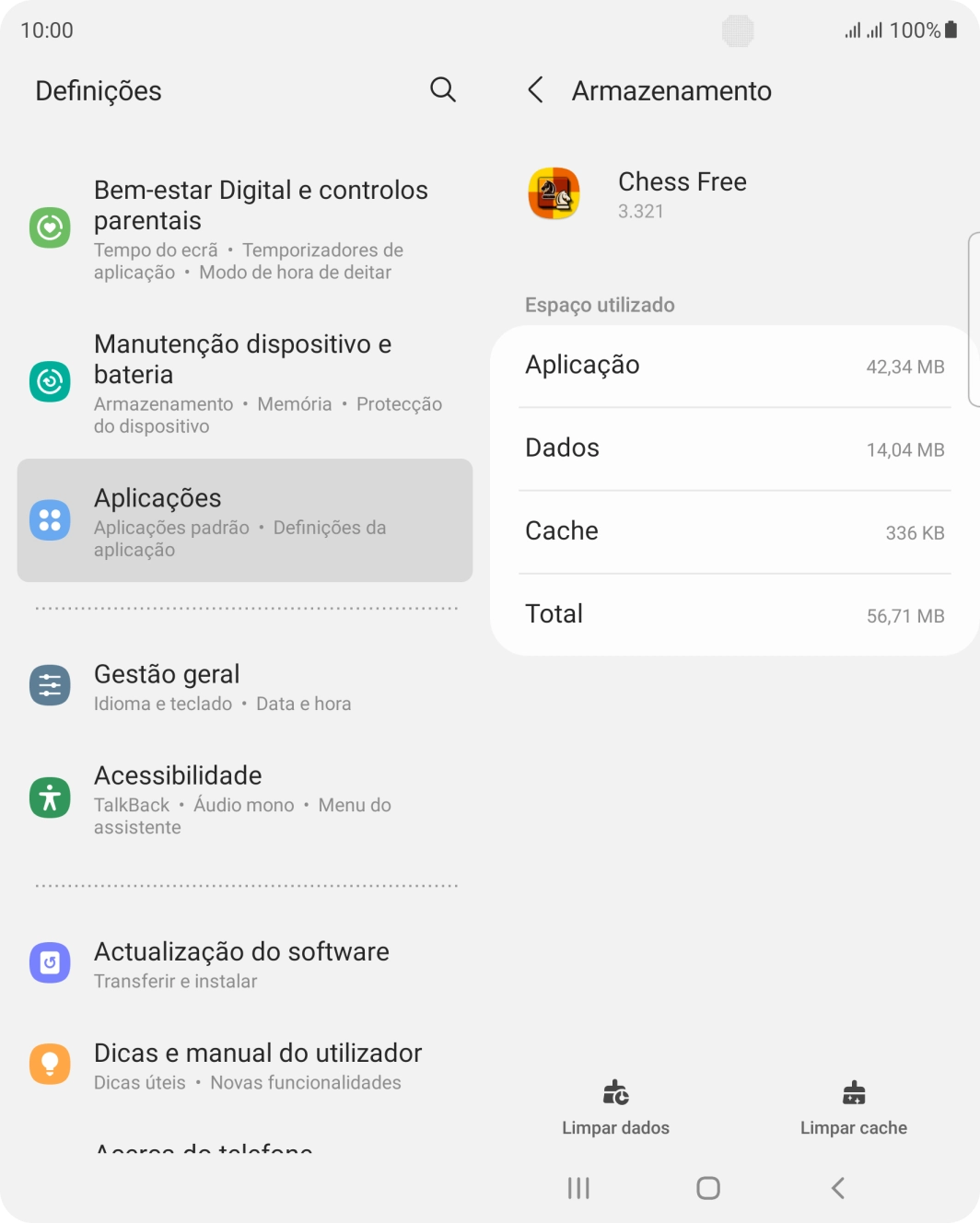Tap Limpar cache for Chess Free
The width and height of the screenshot is (980, 1223).
coord(853,1108)
